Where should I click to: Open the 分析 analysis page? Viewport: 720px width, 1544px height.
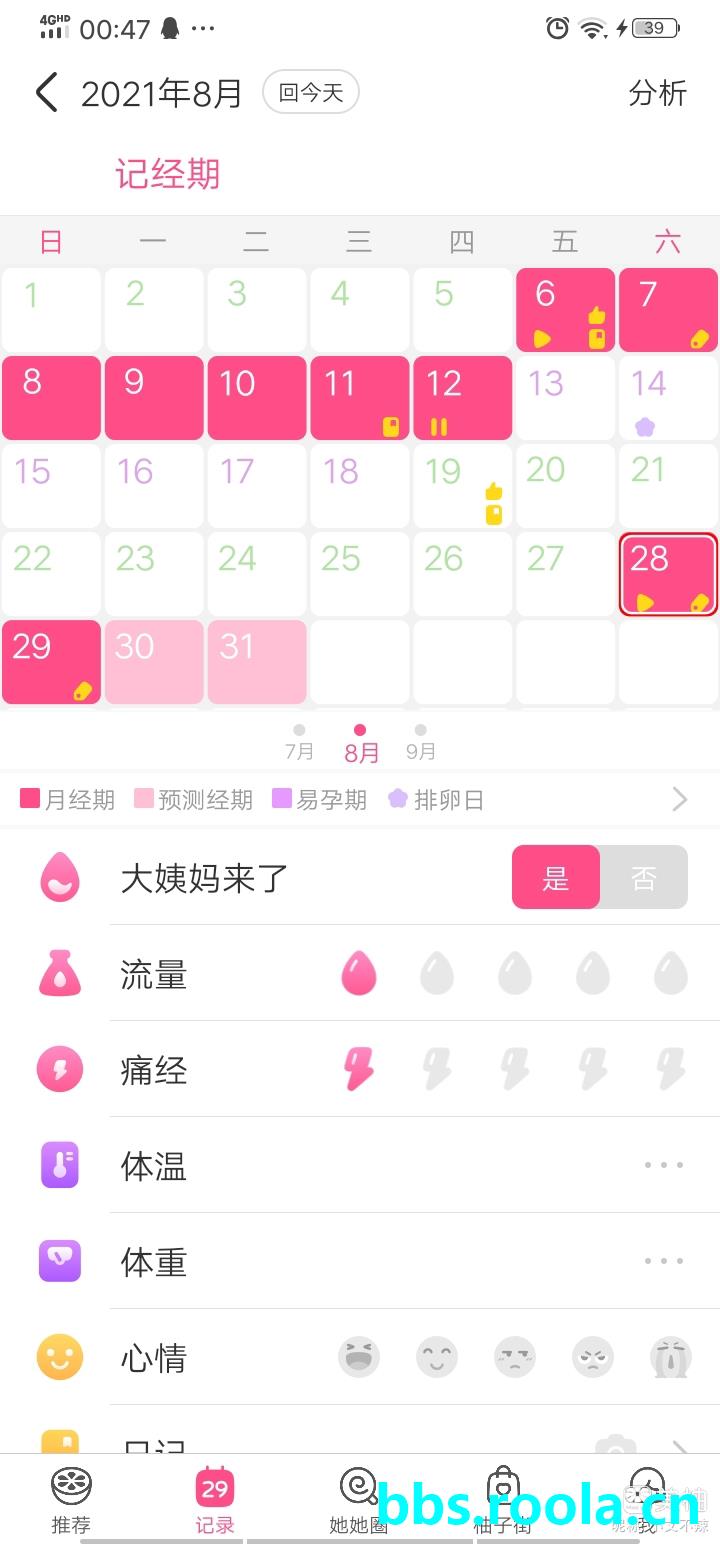657,93
